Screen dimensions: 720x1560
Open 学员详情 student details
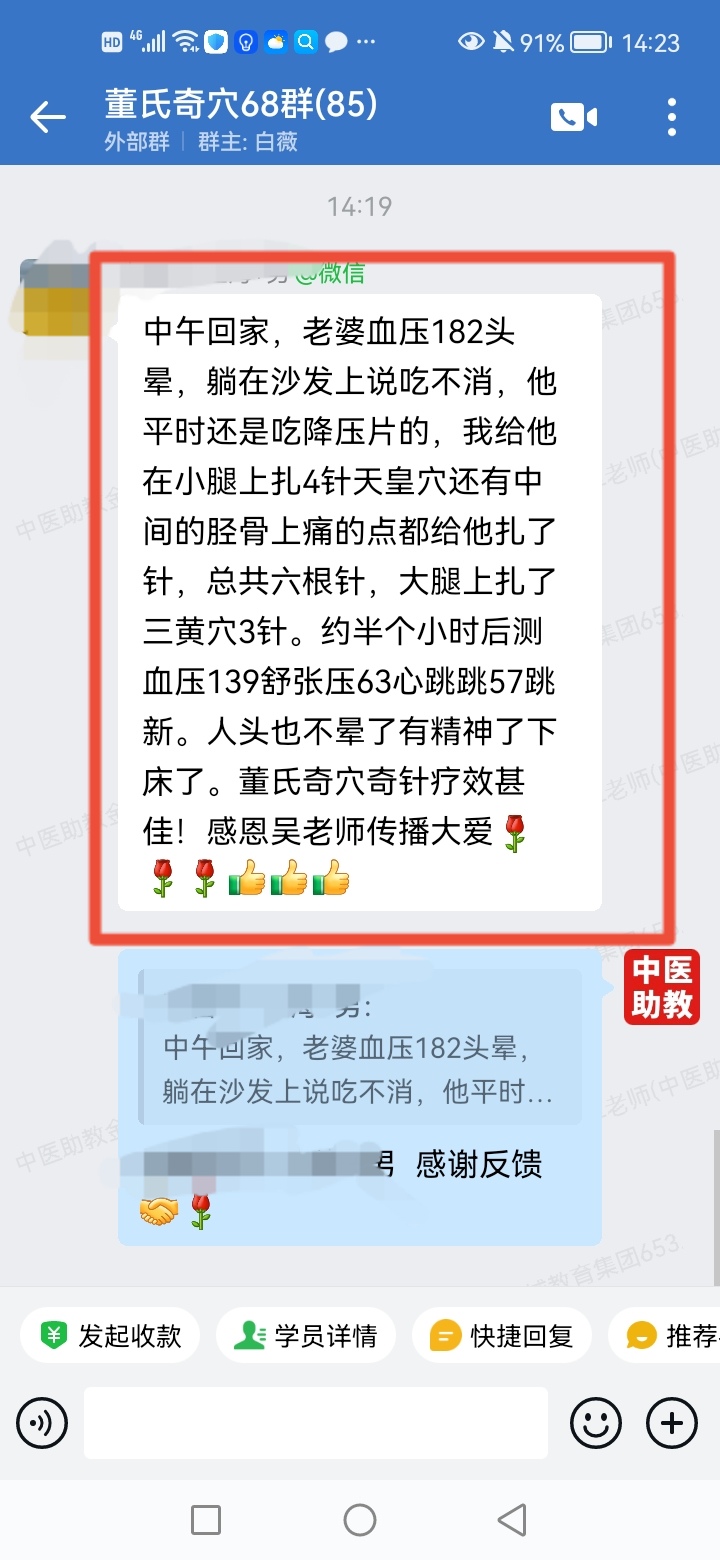coord(306,1335)
